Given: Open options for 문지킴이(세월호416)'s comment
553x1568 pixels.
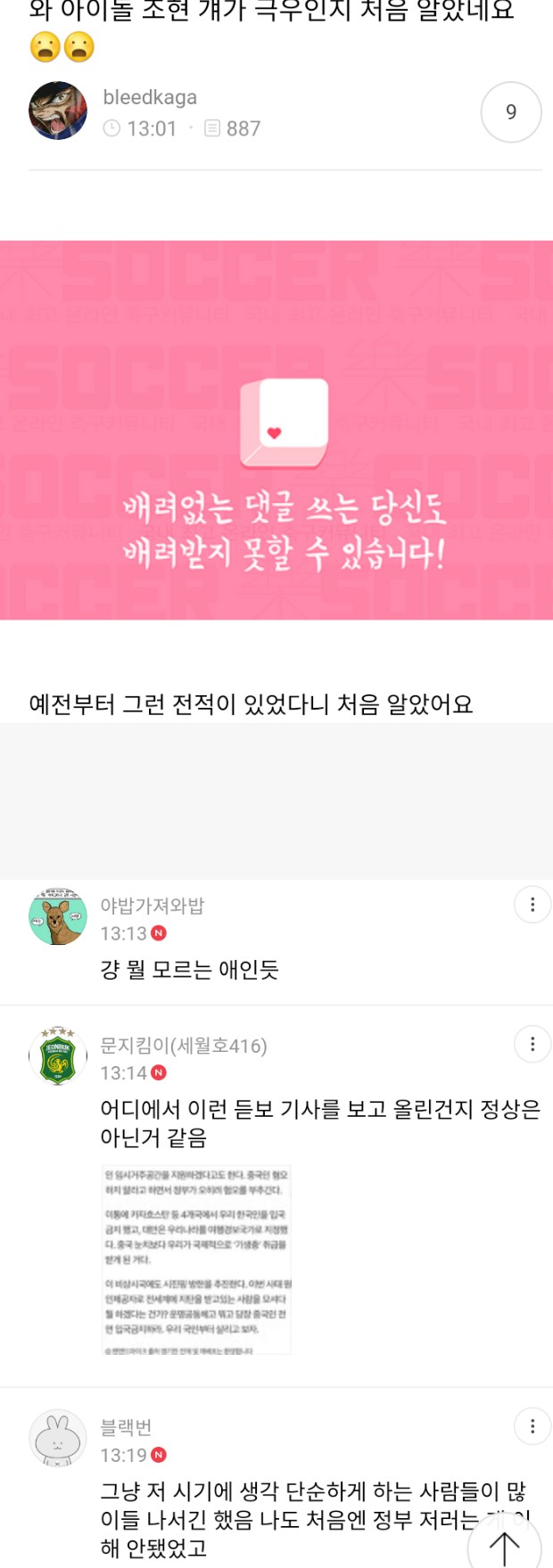Looking at the screenshot, I should tap(532, 1044).
